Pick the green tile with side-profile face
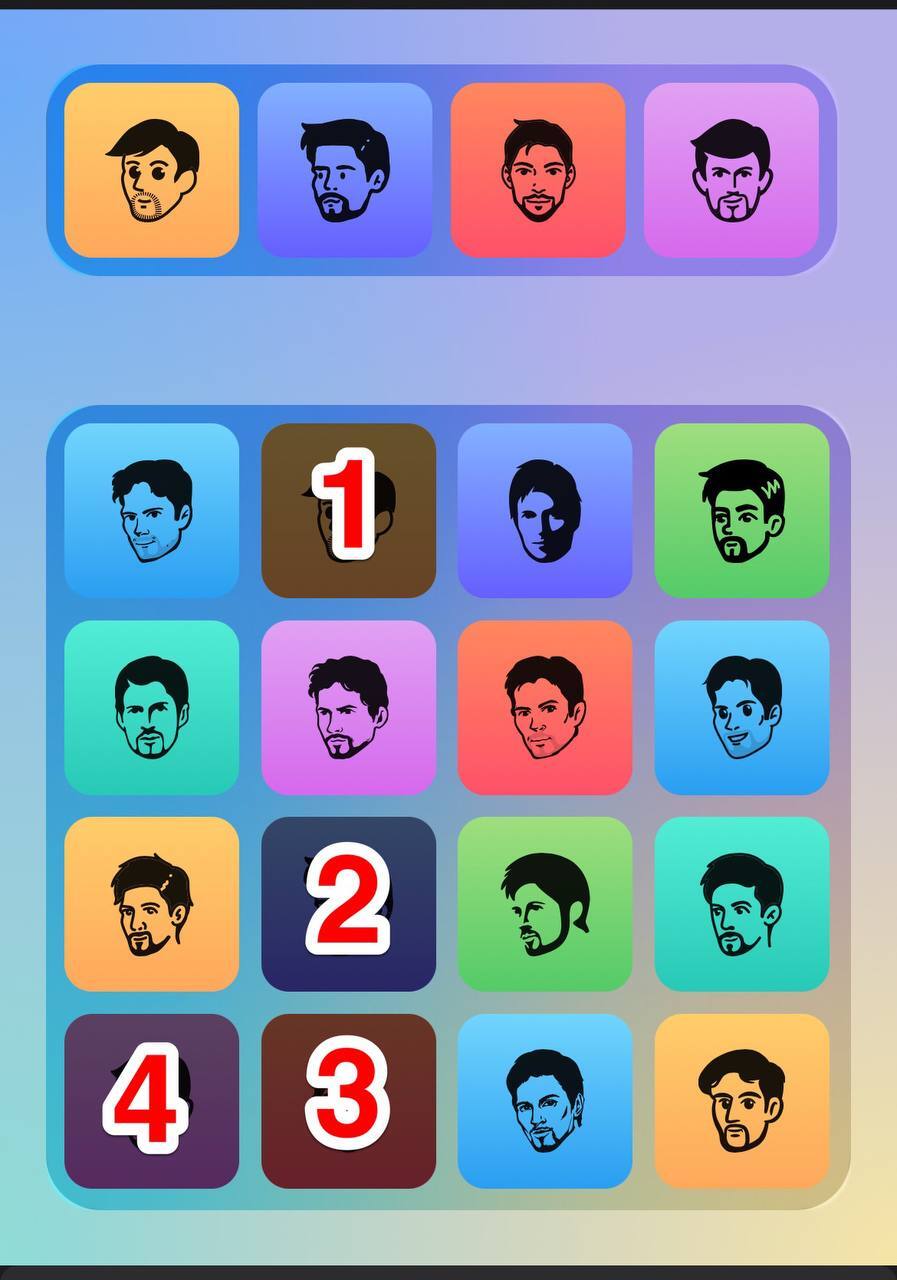The width and height of the screenshot is (897, 1280). click(545, 904)
